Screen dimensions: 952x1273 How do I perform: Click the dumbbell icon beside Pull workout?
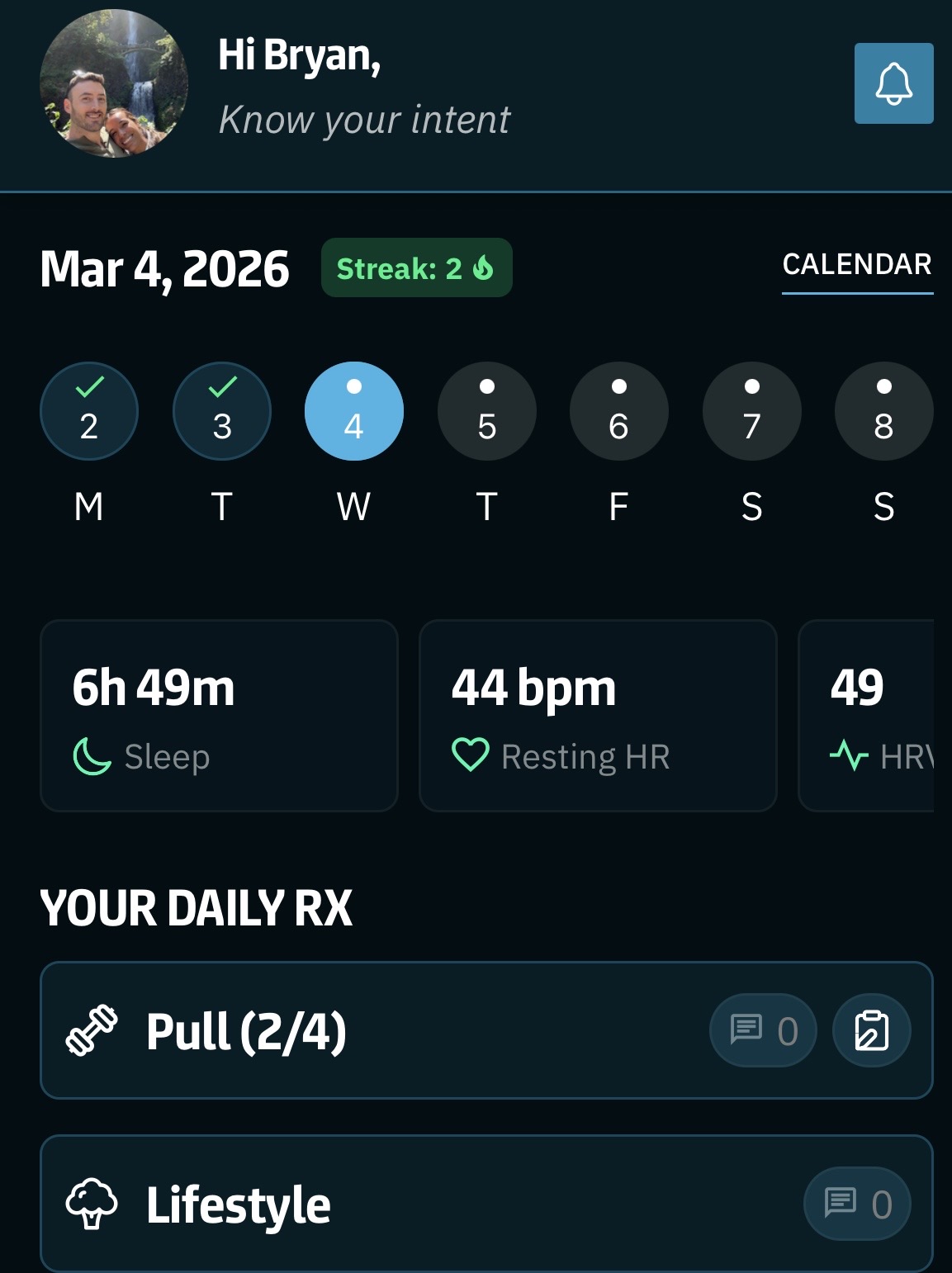point(91,1029)
